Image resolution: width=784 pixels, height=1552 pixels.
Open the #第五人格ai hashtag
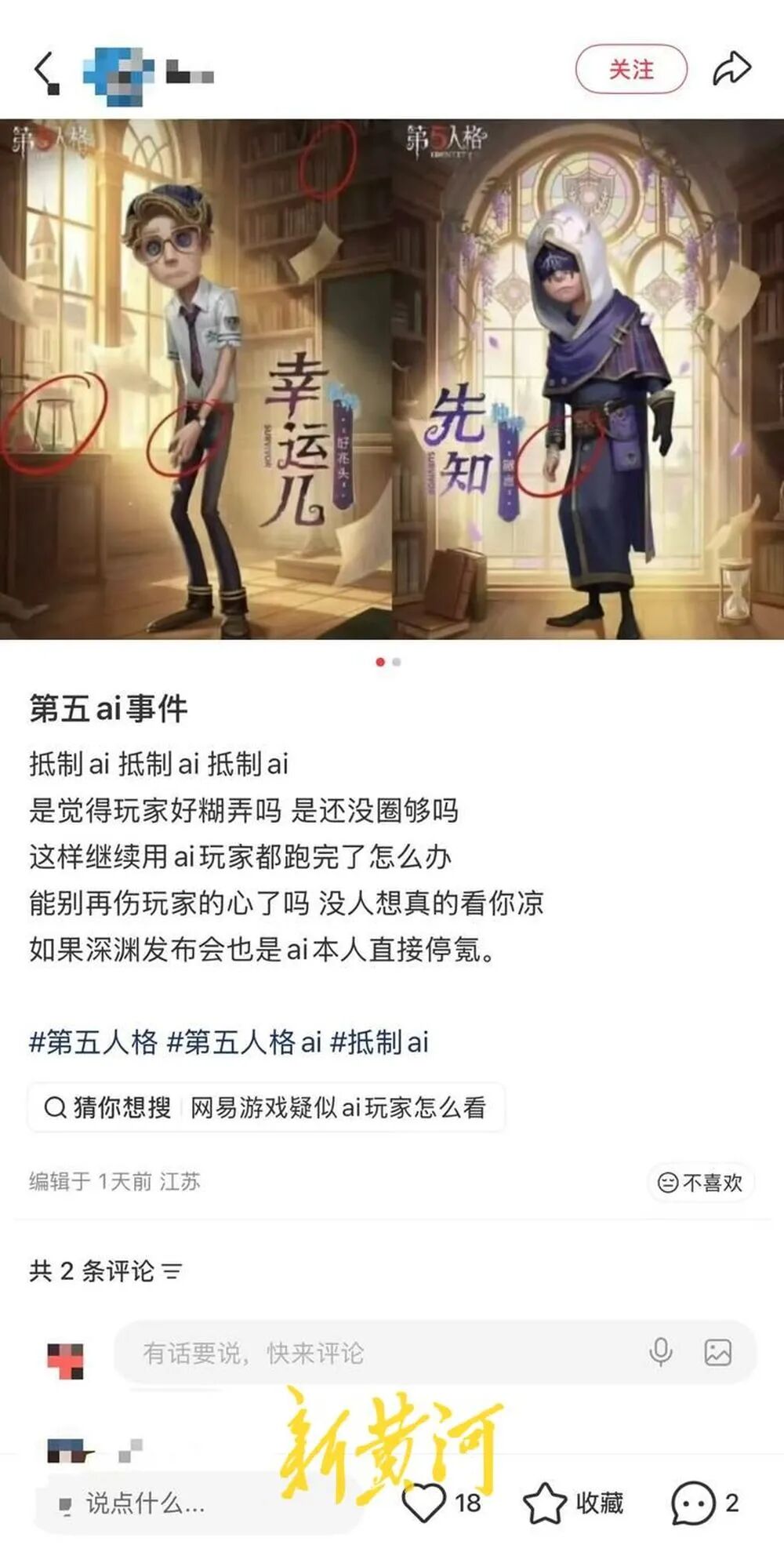tap(245, 1042)
